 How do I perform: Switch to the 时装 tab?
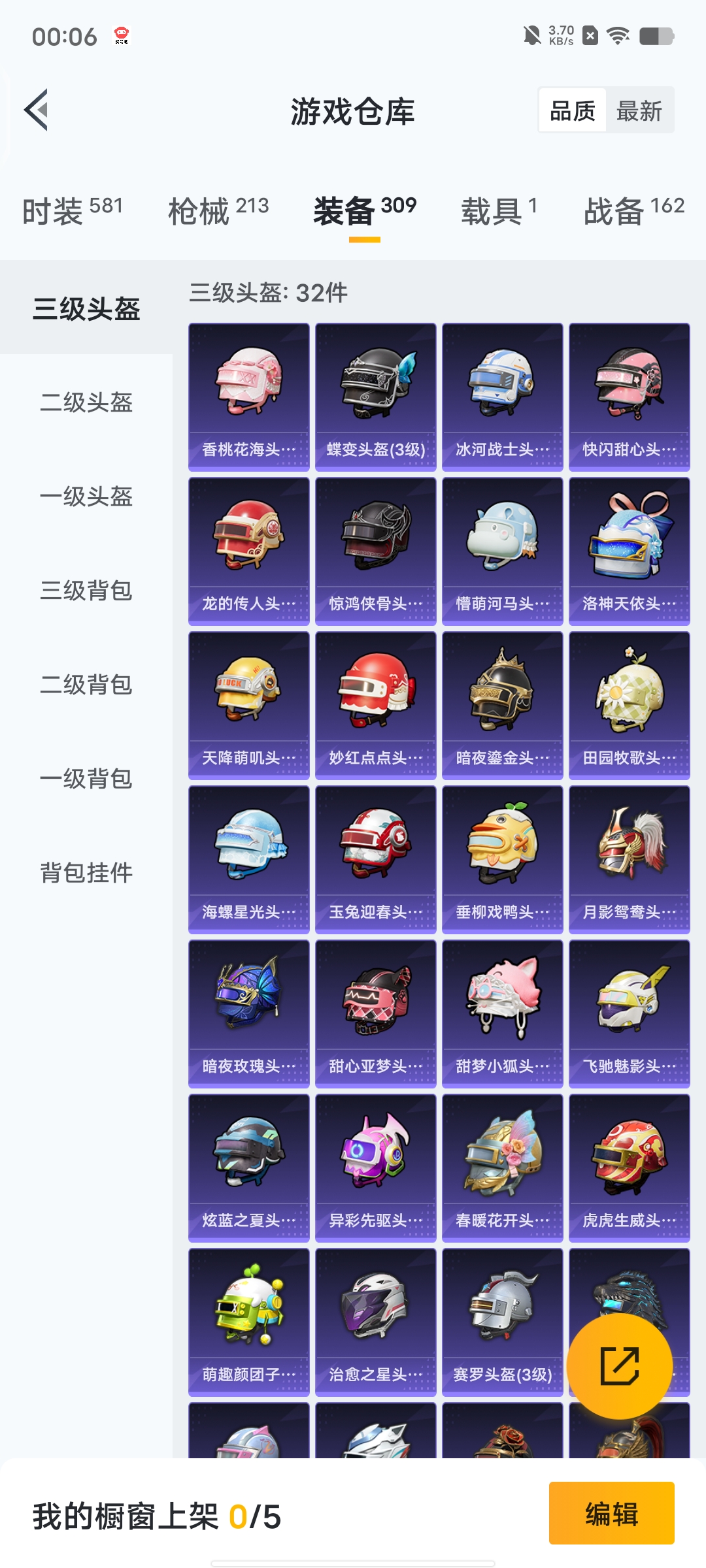[73, 210]
